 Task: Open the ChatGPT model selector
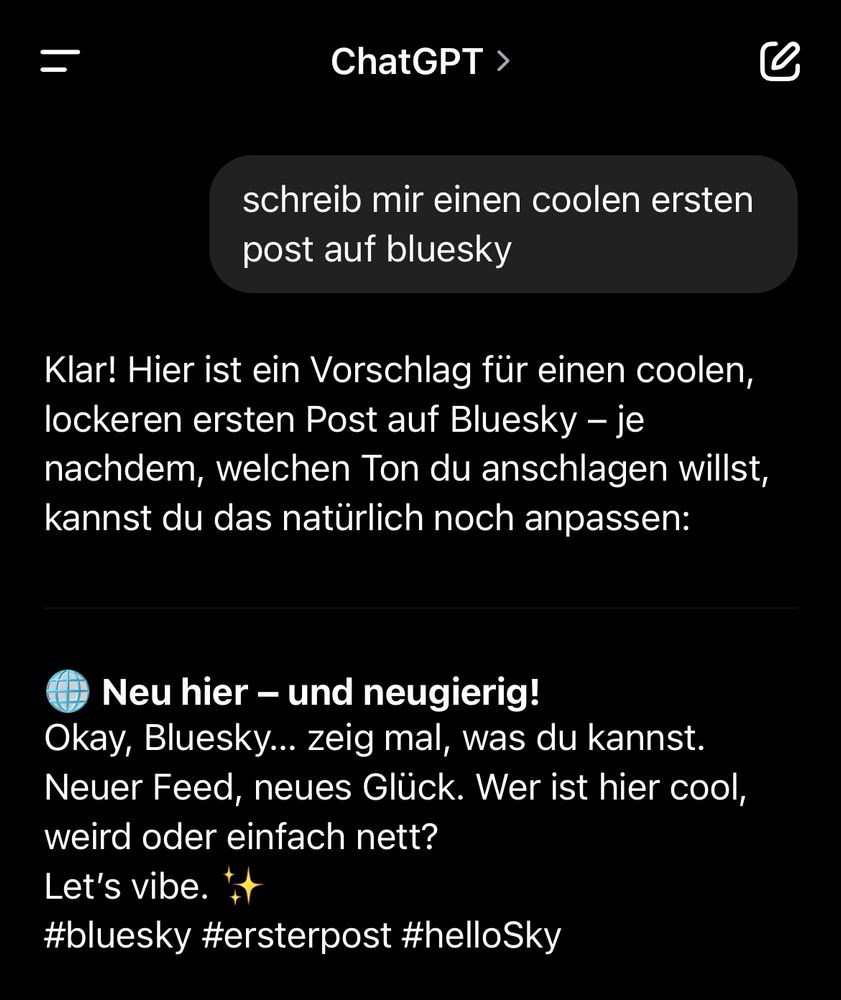pyautogui.click(x=420, y=62)
